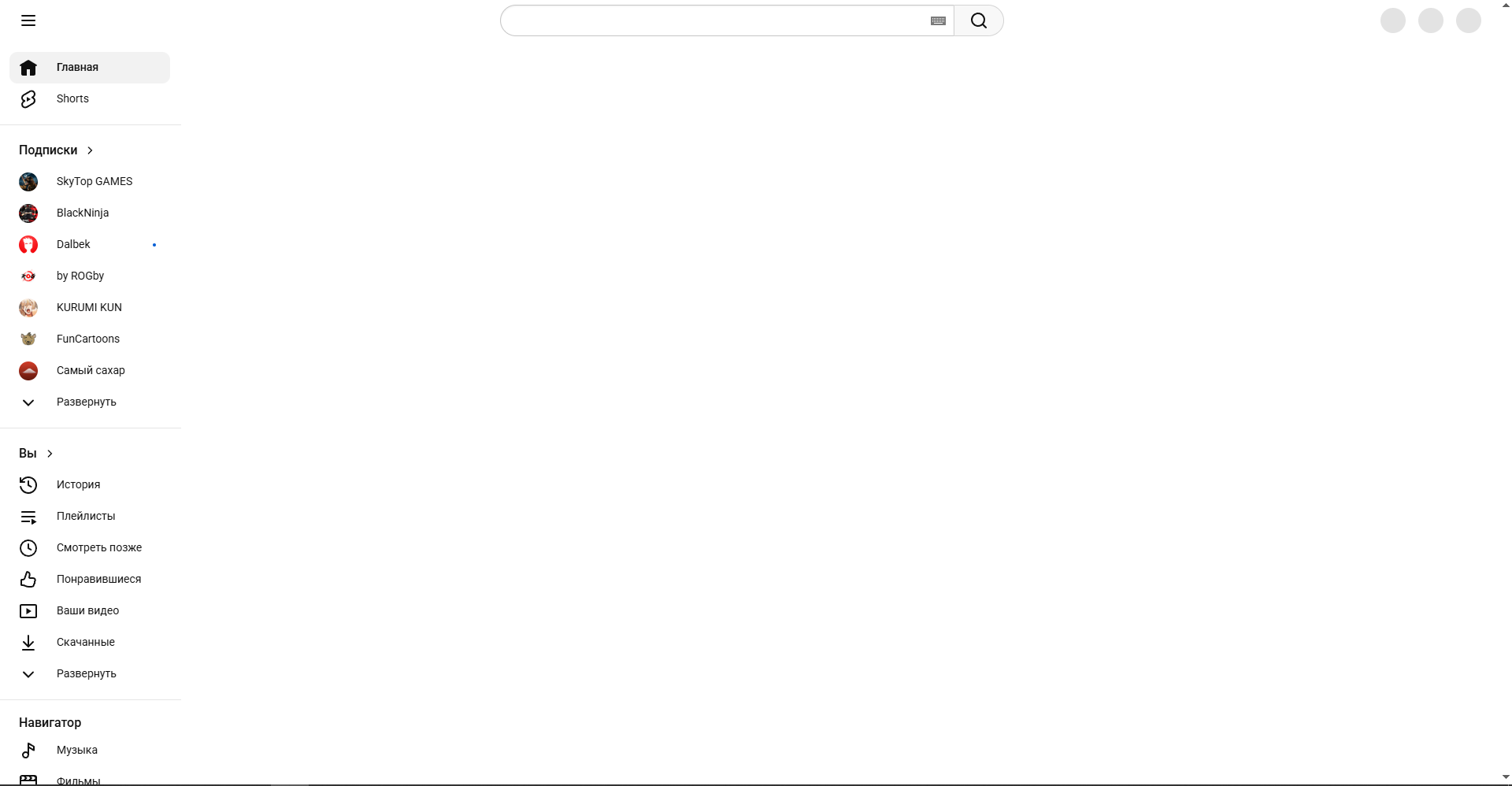The image size is (1512, 786).
Task: Open the hamburger menu button
Action: tap(28, 20)
